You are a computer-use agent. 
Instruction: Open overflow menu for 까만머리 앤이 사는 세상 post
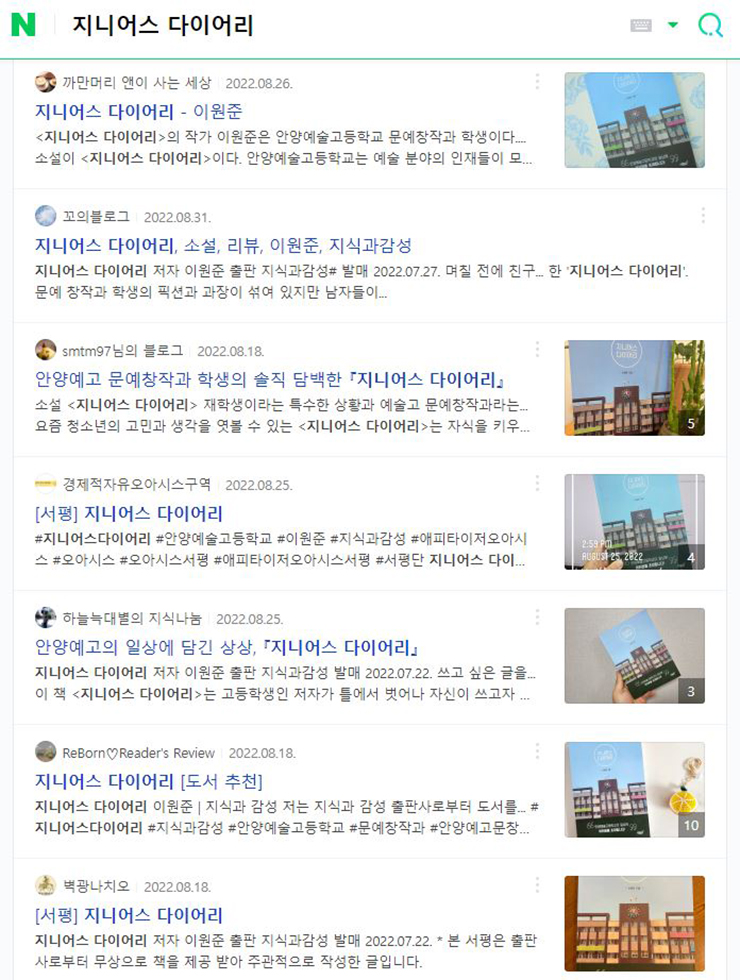click(x=537, y=82)
